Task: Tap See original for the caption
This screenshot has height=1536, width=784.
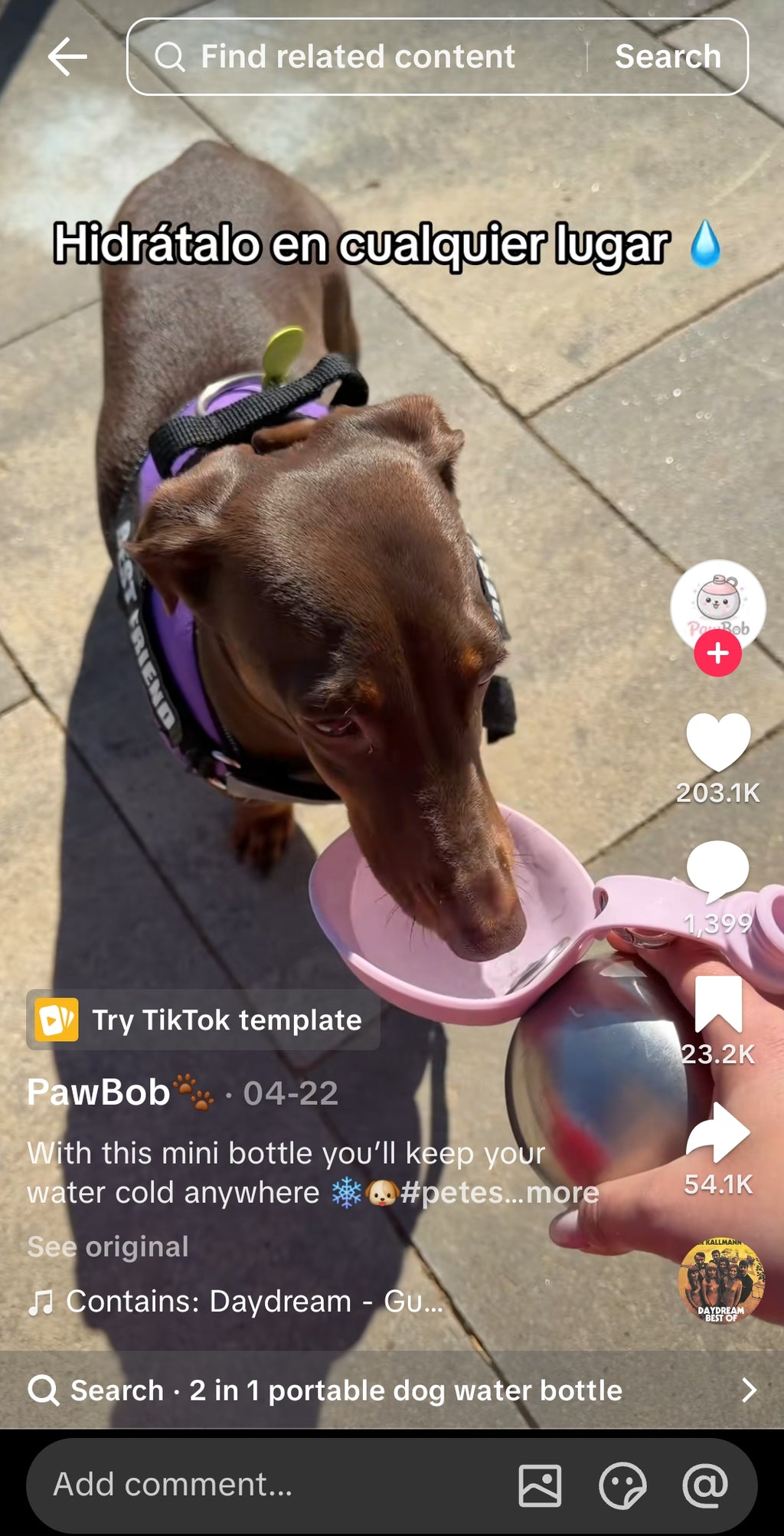Action: pos(108,1246)
